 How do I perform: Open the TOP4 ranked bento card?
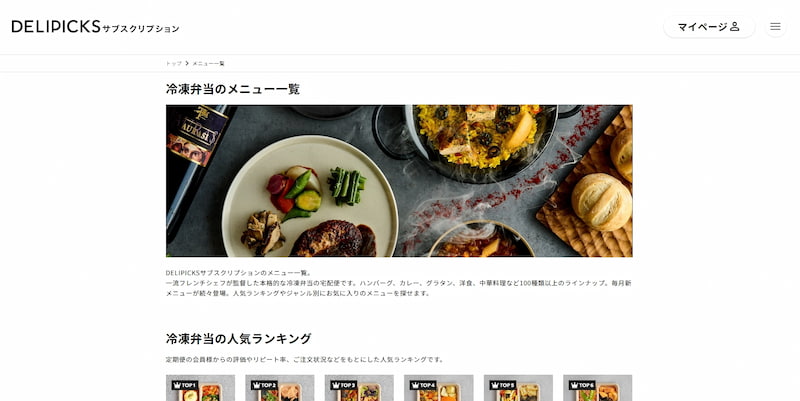439,389
